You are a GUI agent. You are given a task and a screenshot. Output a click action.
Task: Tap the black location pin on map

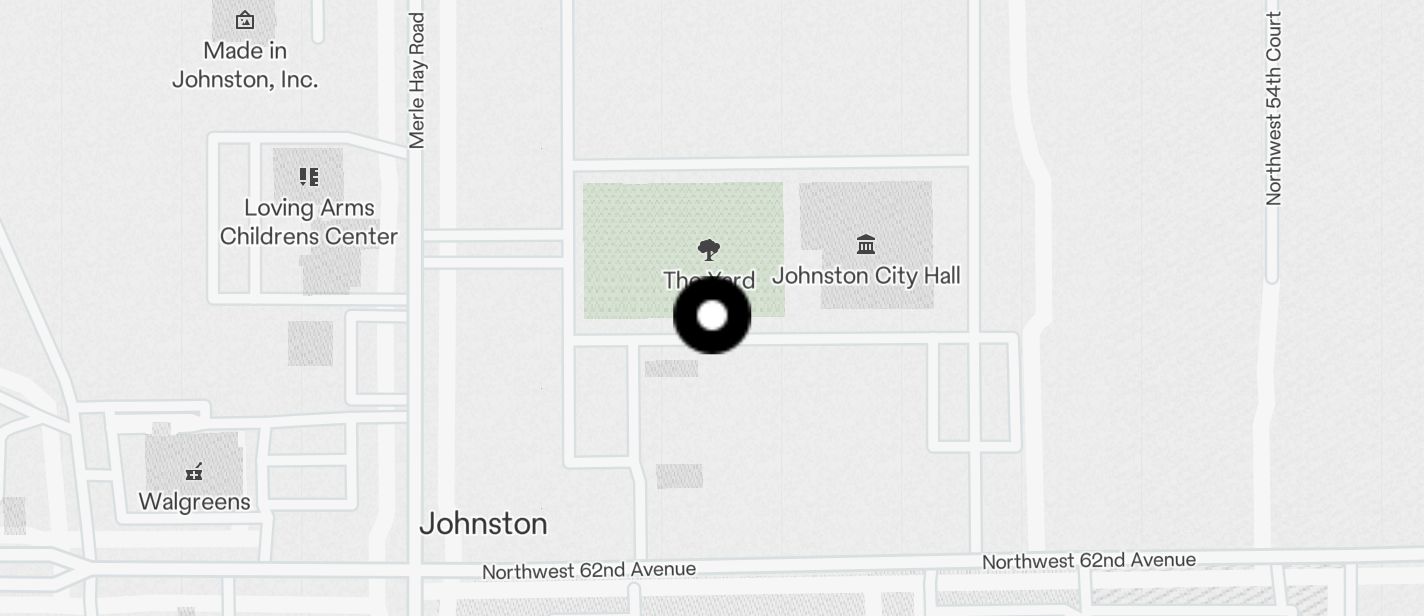coord(712,316)
